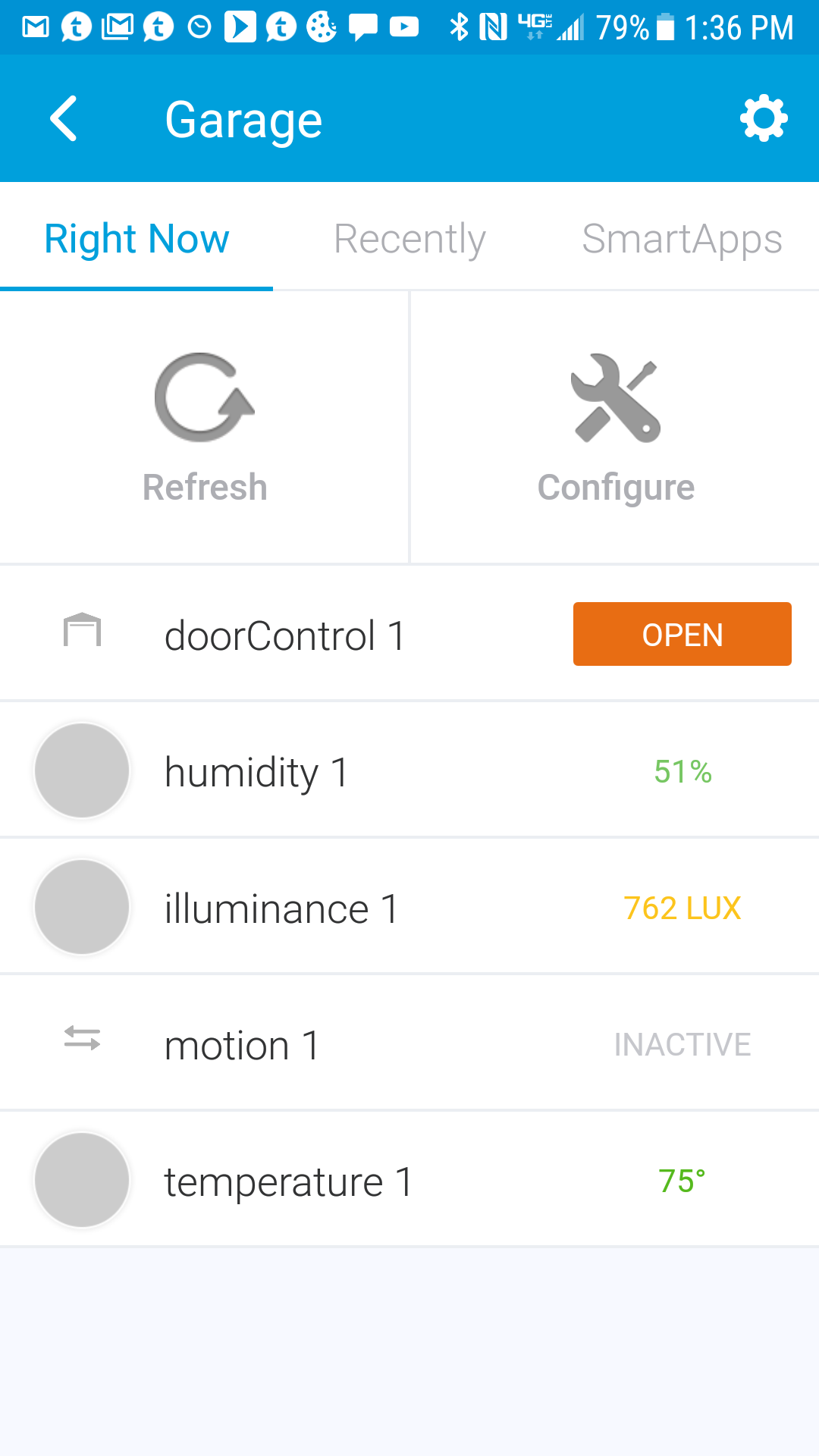
Task: Tap the circular indicator beside illuminance 1
Action: pyautogui.click(x=82, y=906)
